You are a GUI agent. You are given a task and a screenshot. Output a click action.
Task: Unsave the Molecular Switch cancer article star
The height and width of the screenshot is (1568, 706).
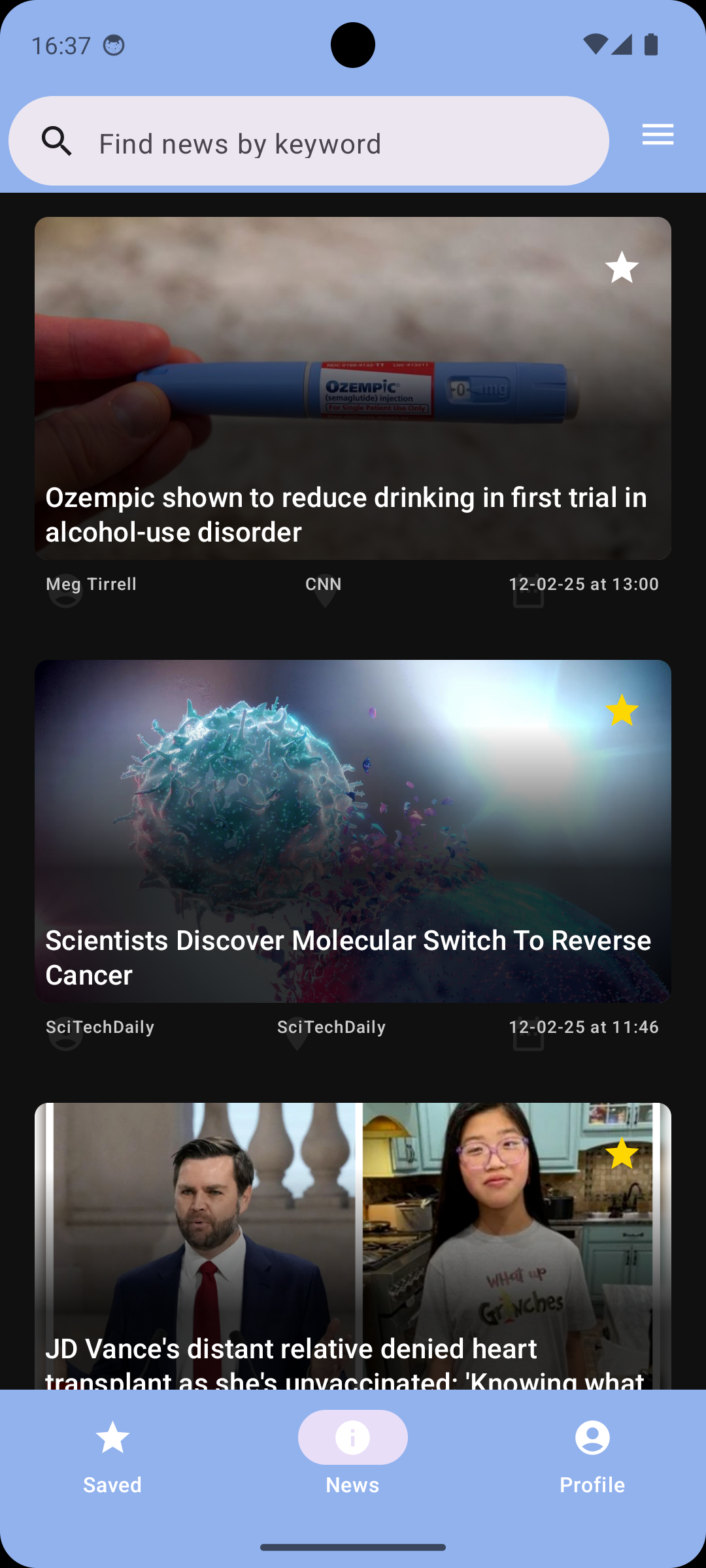(x=621, y=710)
